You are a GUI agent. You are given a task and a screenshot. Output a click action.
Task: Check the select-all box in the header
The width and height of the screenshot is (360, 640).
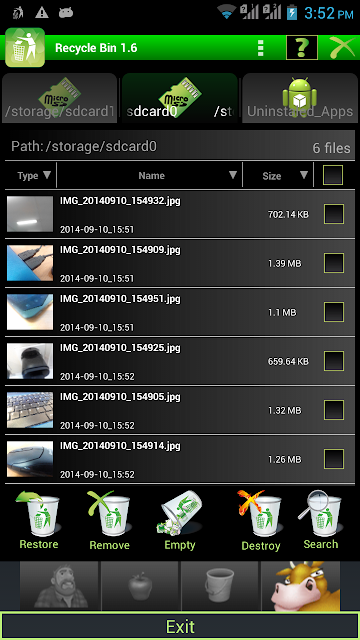pos(333,175)
